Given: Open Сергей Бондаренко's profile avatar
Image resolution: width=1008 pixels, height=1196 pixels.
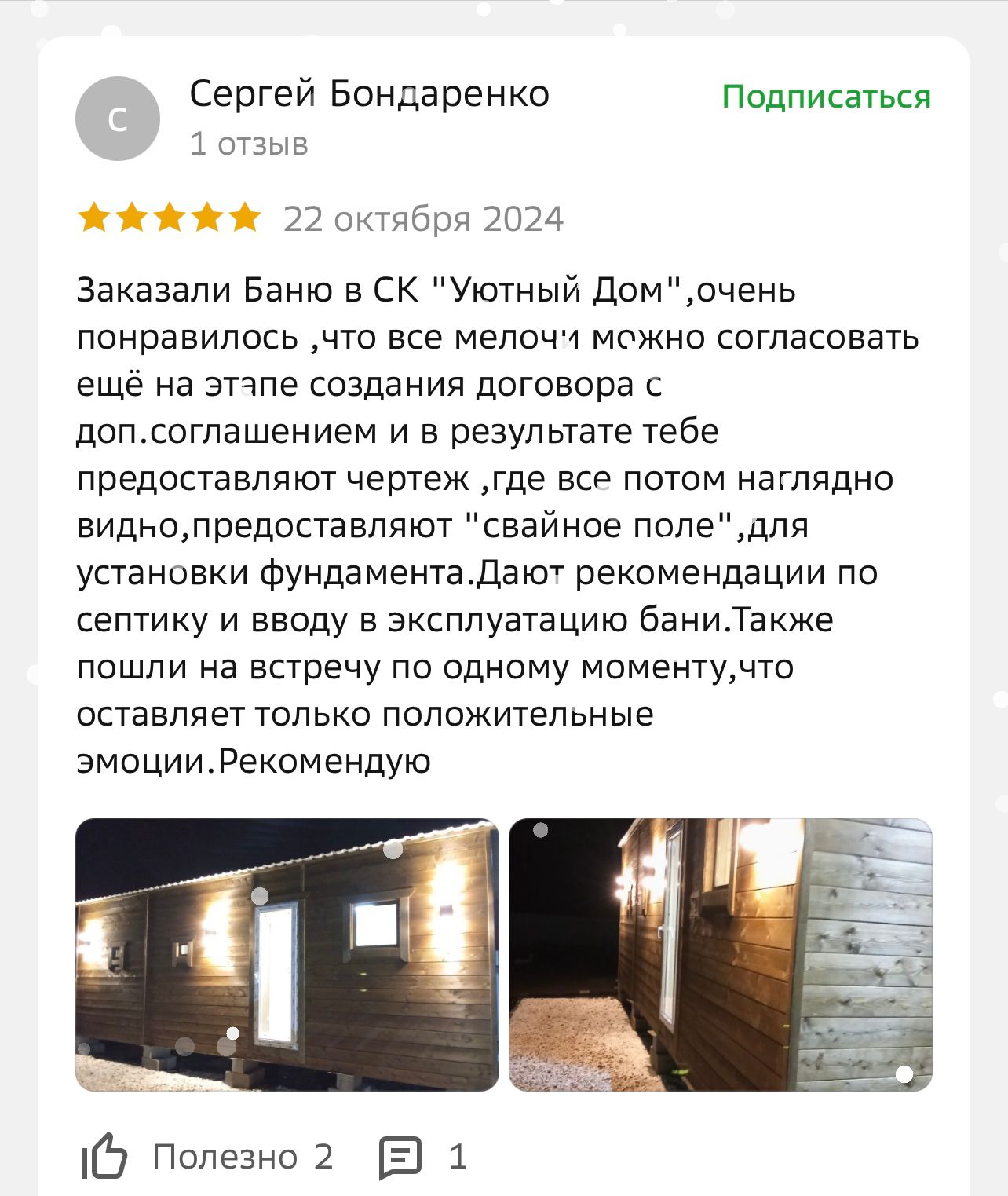Looking at the screenshot, I should click(118, 119).
